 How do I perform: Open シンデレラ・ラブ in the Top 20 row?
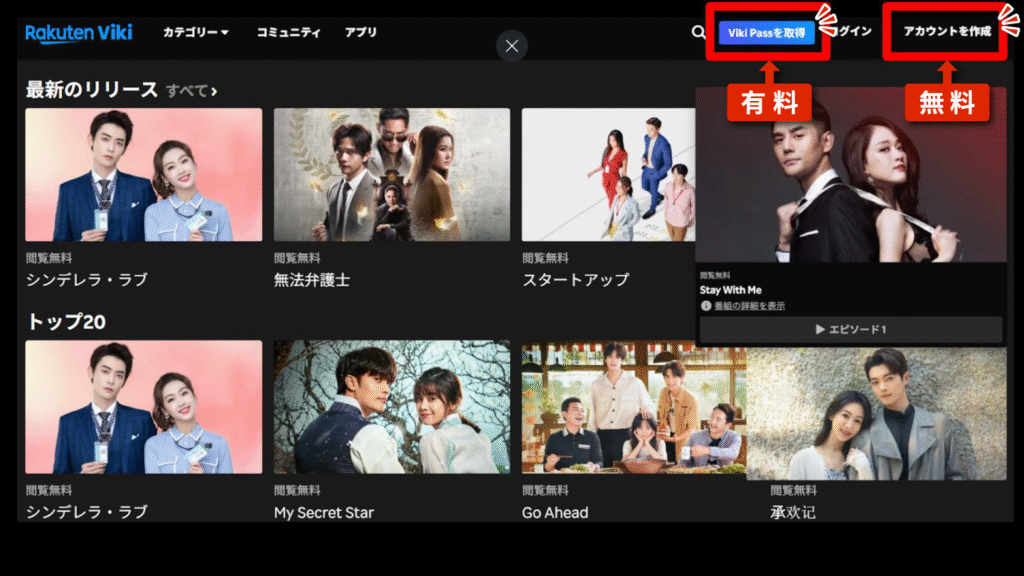[x=143, y=407]
